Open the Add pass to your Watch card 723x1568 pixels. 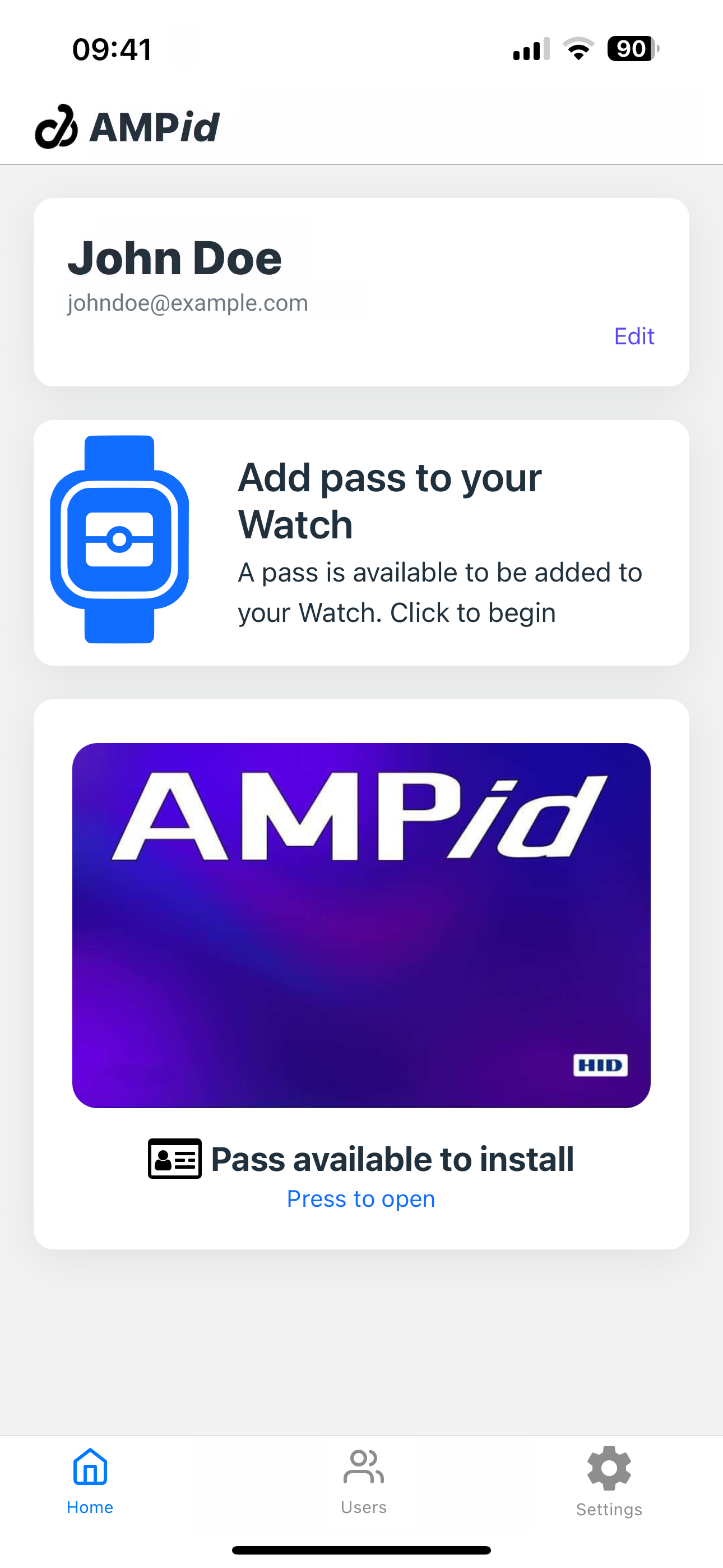(361, 542)
